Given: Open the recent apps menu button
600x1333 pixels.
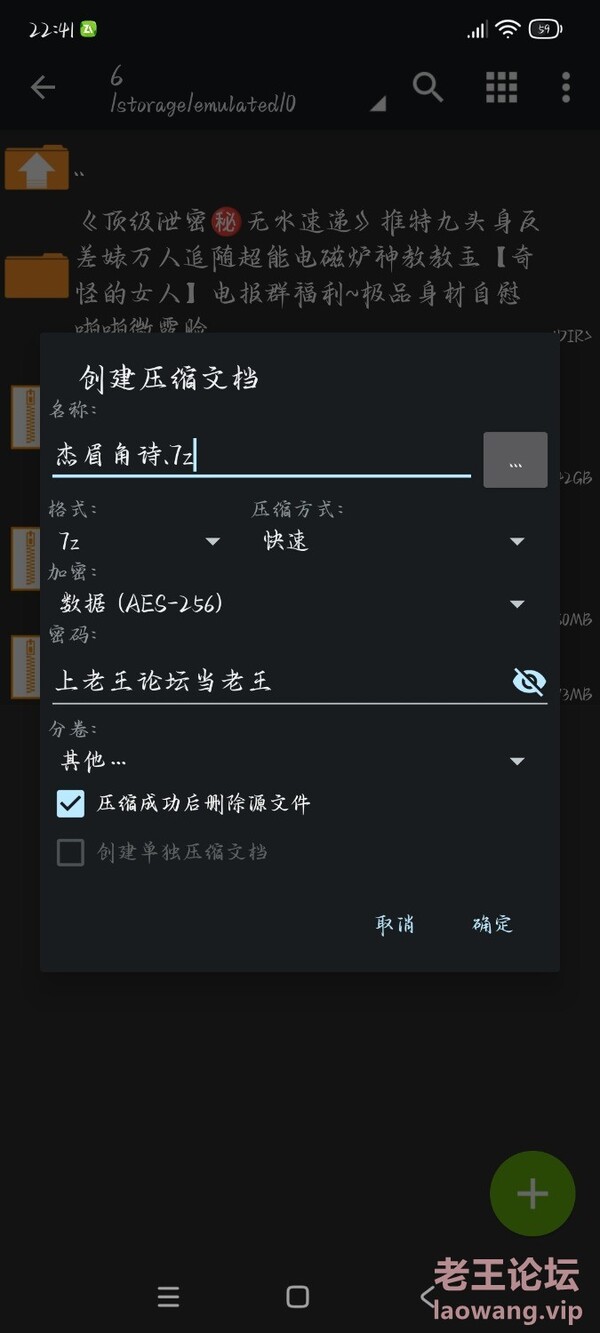Looking at the screenshot, I should tap(168, 1297).
